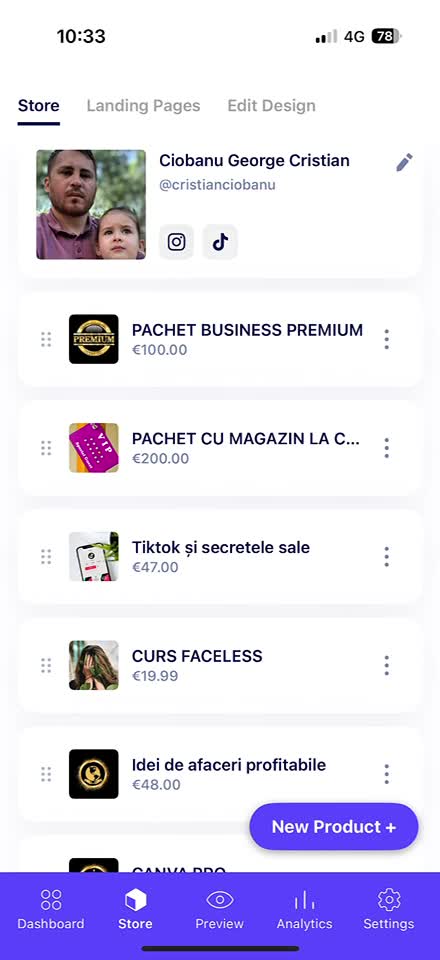Add a product with New Product +
440x960 pixels.
334,827
